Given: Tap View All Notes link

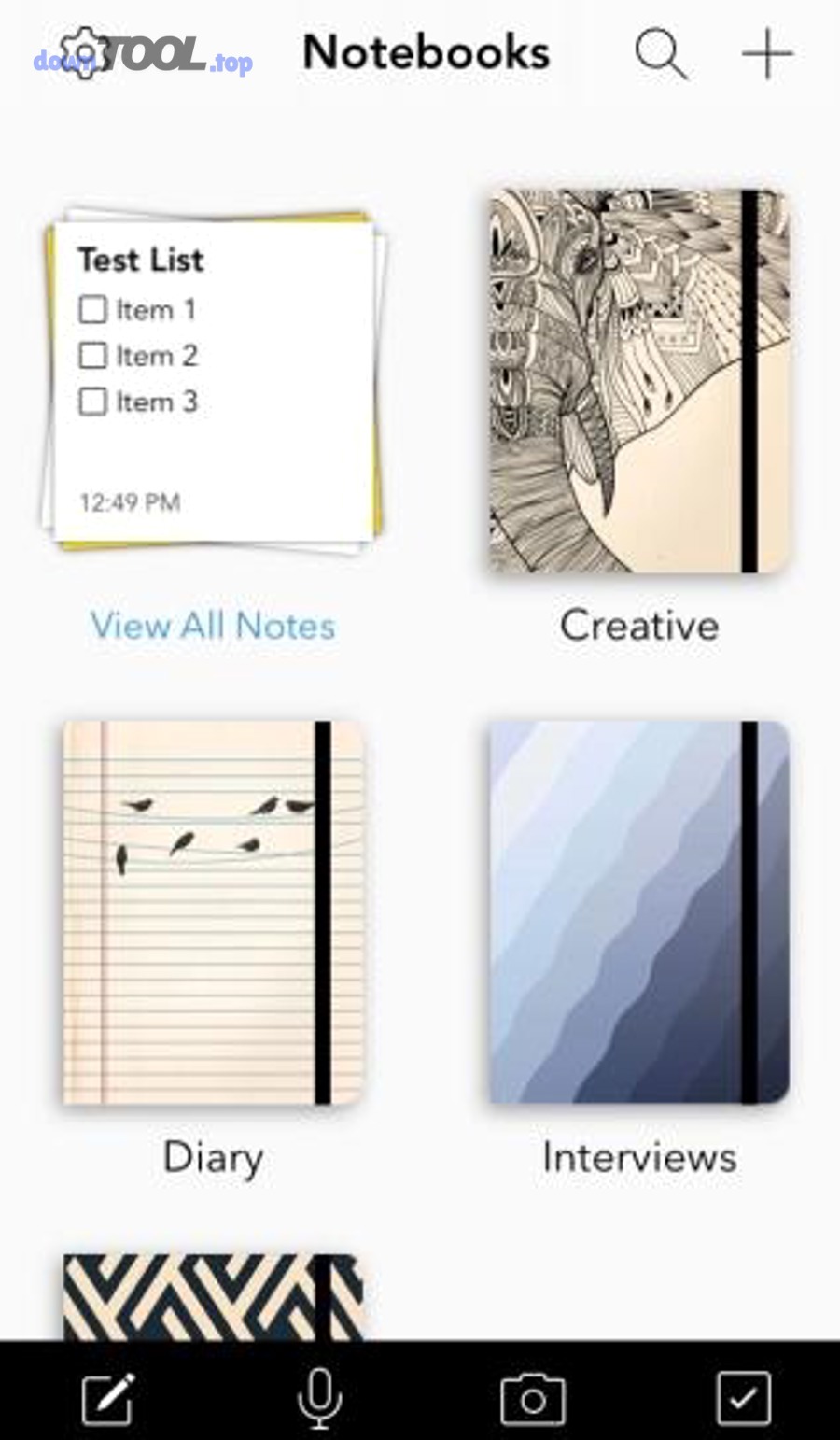Looking at the screenshot, I should 213,626.
